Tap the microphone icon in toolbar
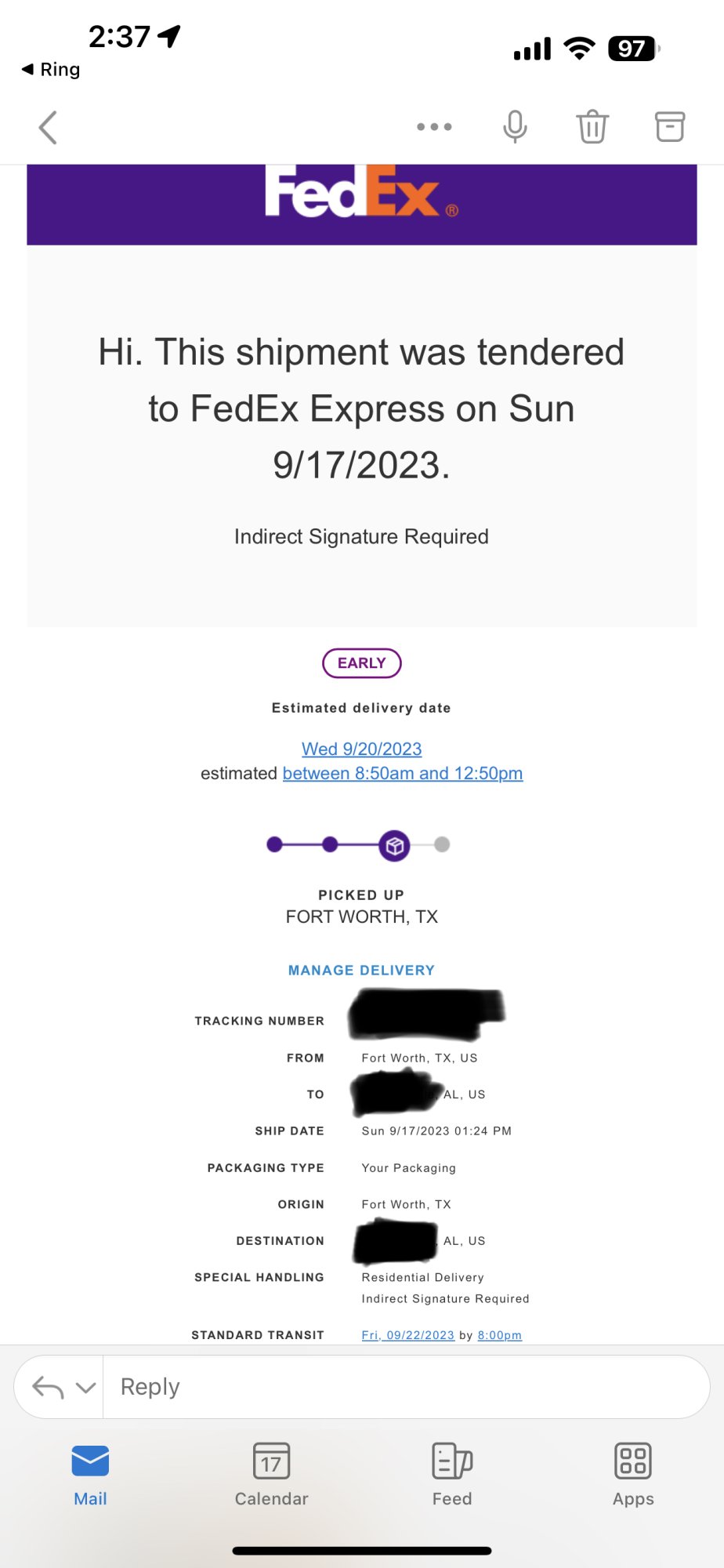The width and height of the screenshot is (724, 1568). (515, 127)
